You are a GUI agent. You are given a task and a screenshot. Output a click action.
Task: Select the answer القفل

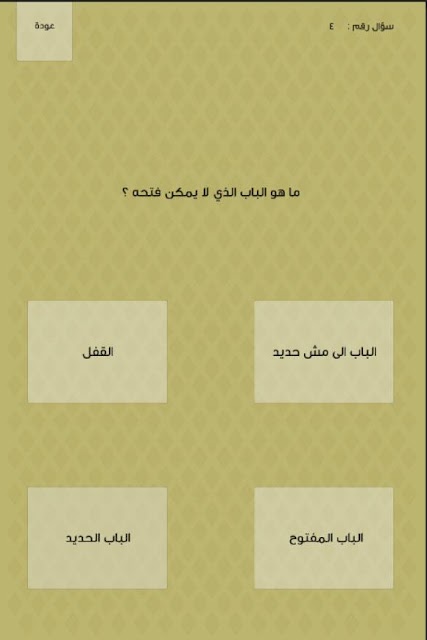[x=98, y=352]
